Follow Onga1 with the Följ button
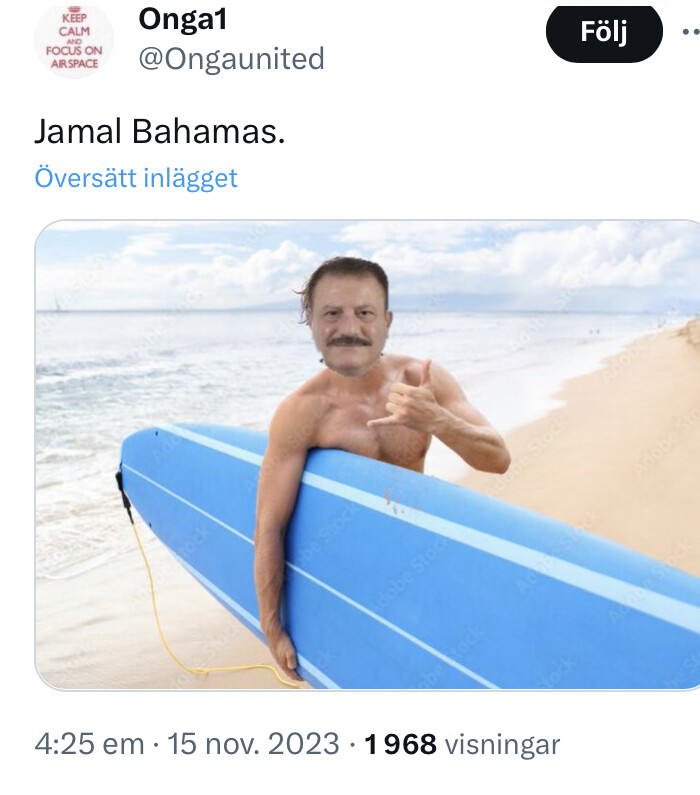 [x=604, y=32]
